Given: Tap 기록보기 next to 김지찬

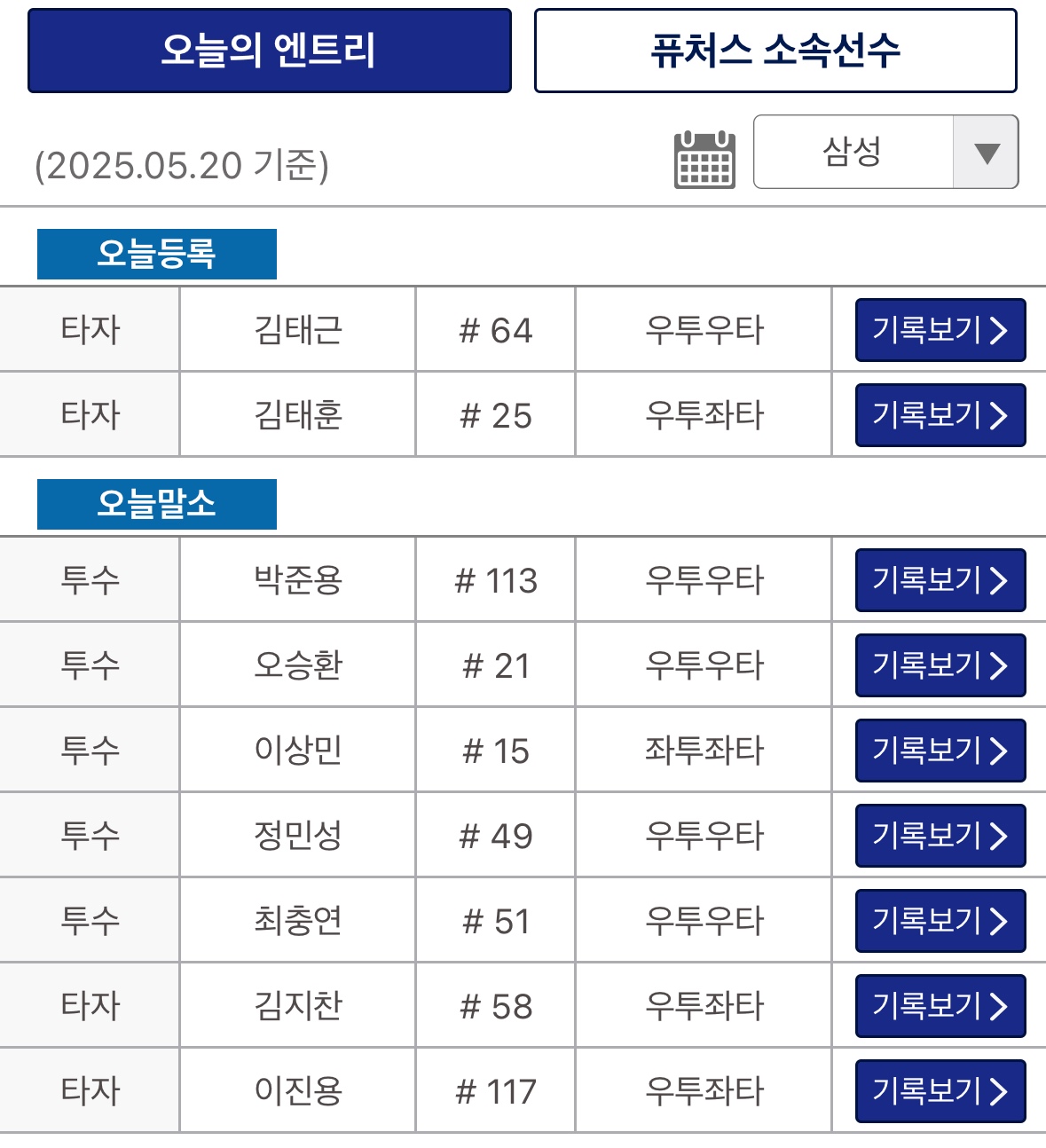Looking at the screenshot, I should coord(940,1006).
